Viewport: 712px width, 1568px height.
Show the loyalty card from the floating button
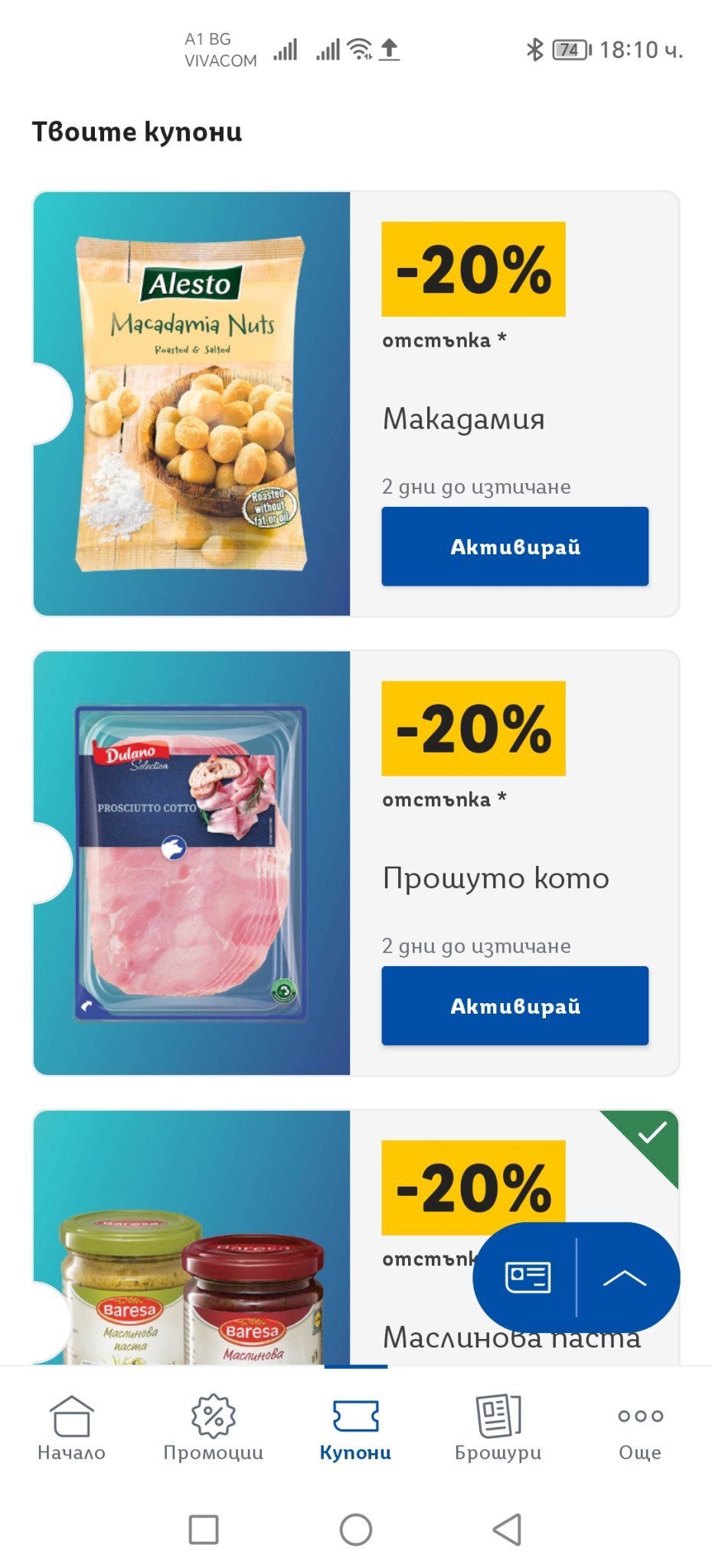tap(527, 1277)
